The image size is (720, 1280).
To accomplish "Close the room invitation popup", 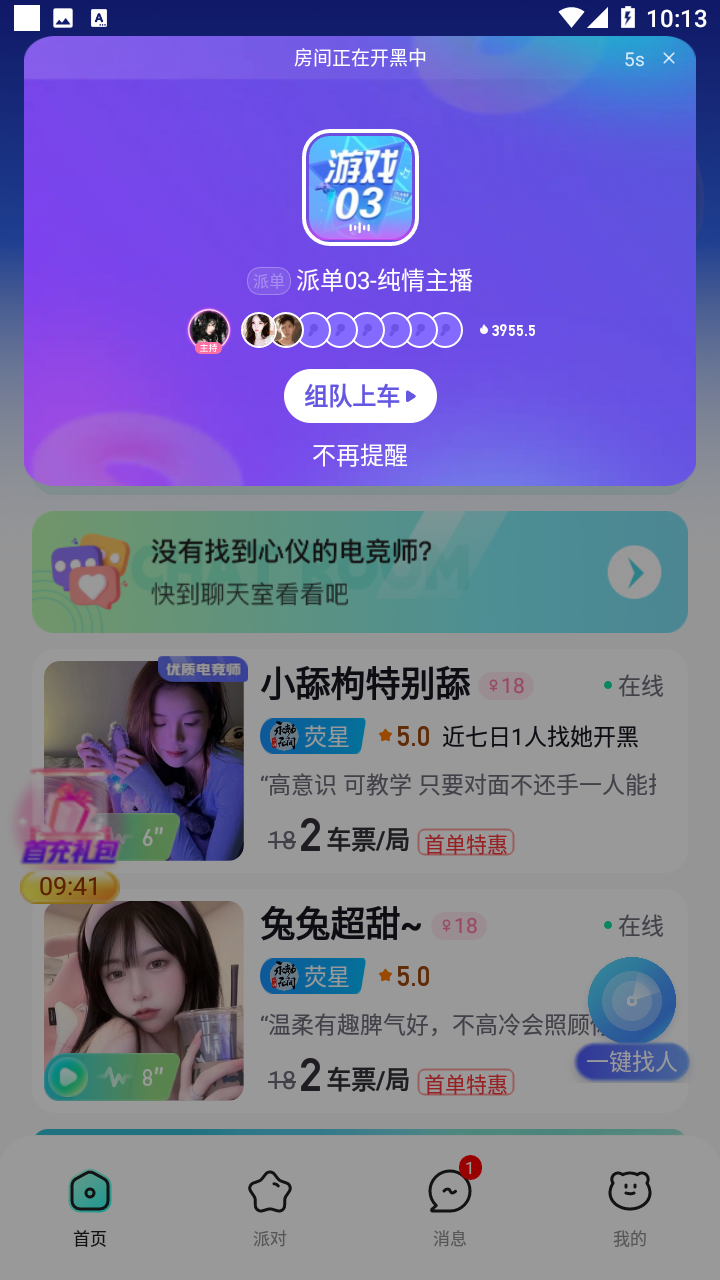I will click(x=669, y=58).
